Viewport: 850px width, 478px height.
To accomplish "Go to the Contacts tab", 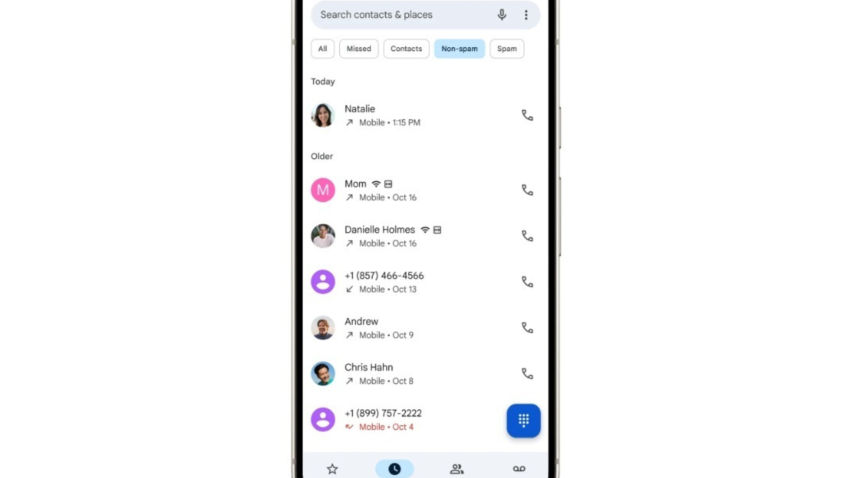I will pos(457,468).
